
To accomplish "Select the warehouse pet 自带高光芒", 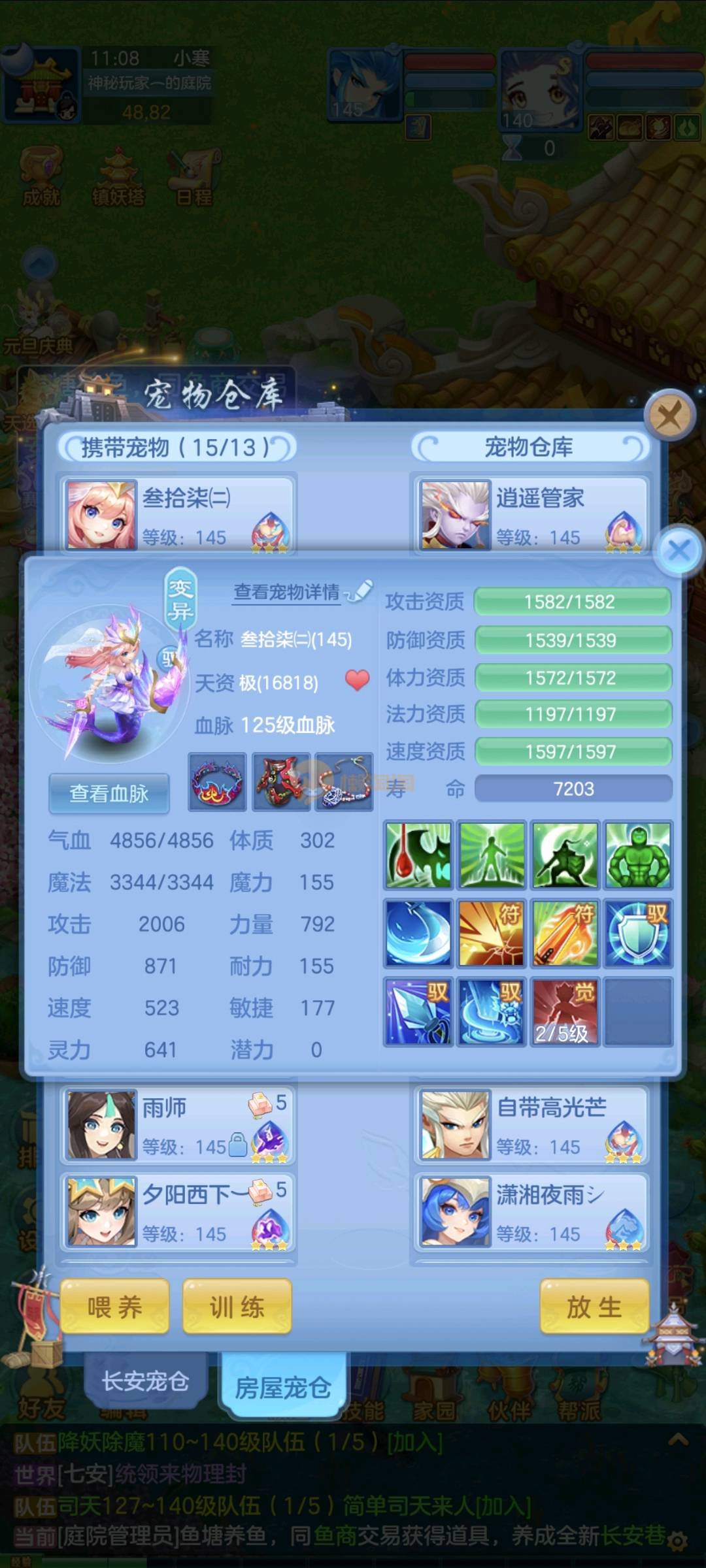I will 531,1125.
